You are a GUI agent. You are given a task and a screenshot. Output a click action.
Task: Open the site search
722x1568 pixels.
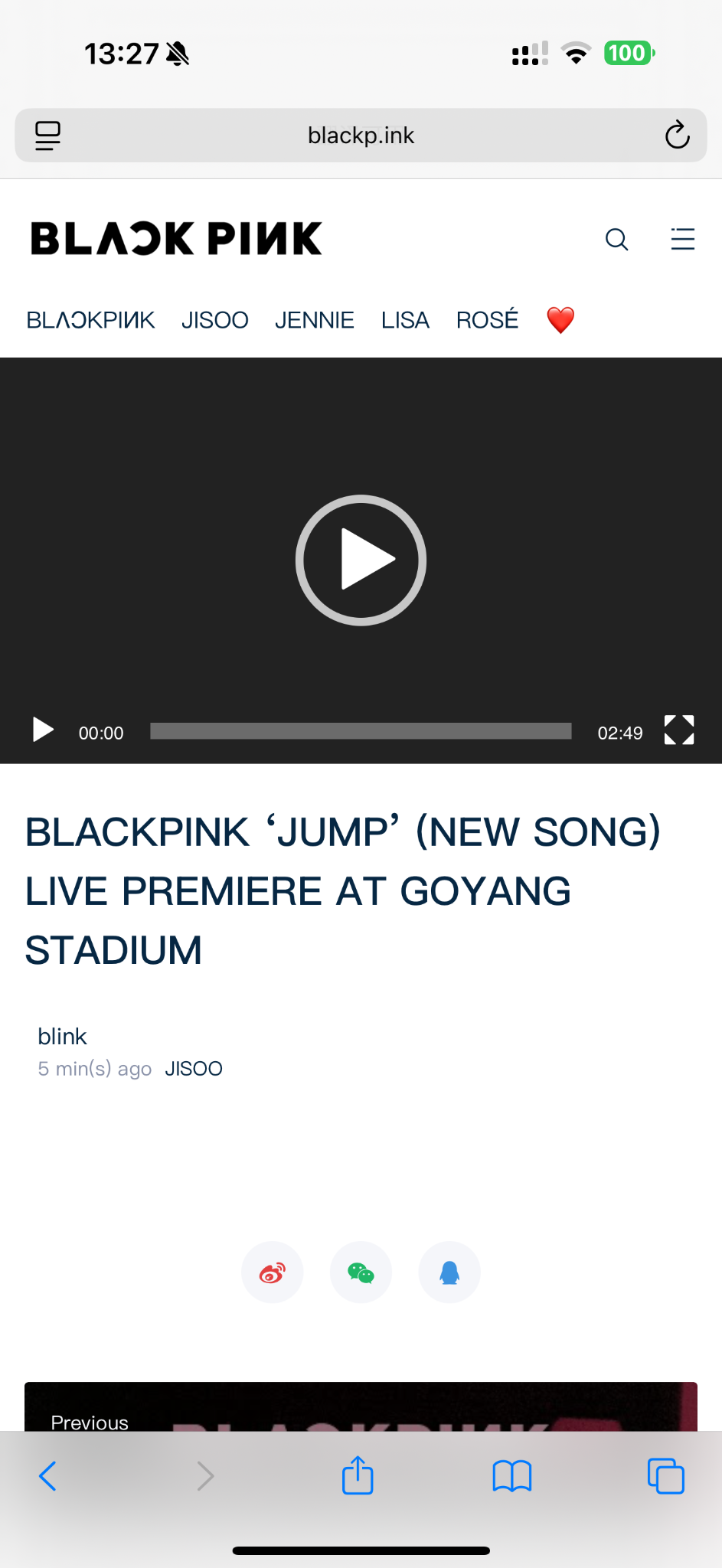tap(616, 240)
